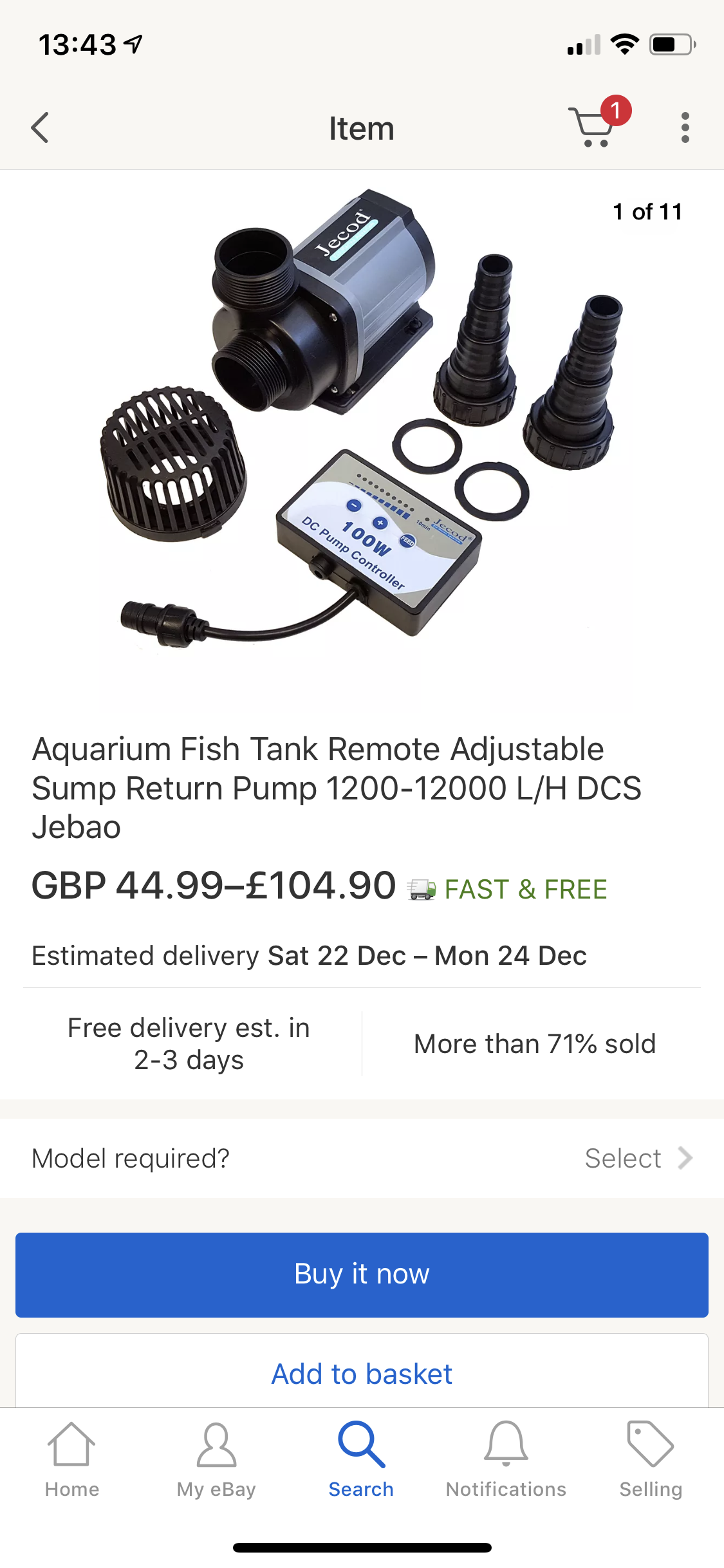724x1568 pixels.
Task: Add the pump to basket
Action: [x=362, y=1374]
